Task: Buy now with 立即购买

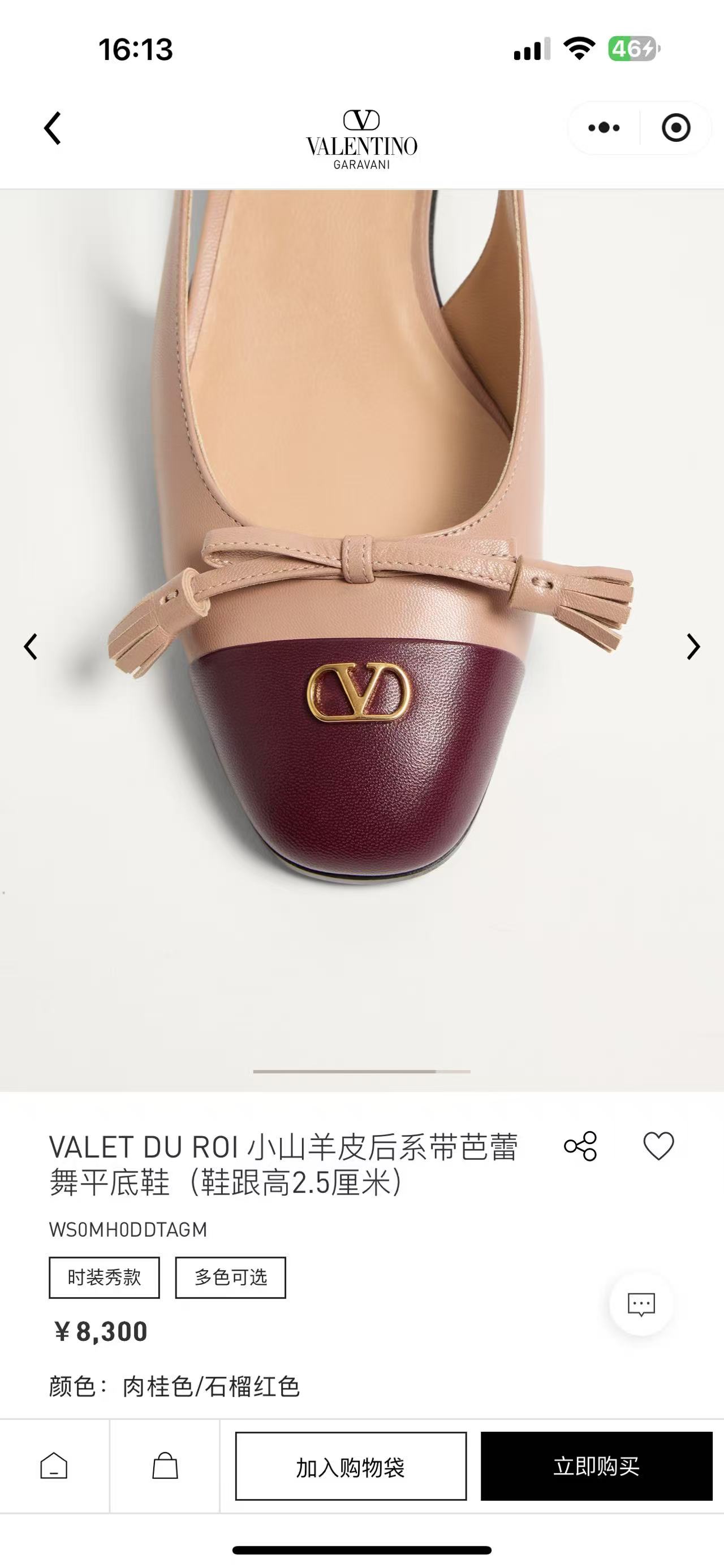Action: tap(596, 1466)
